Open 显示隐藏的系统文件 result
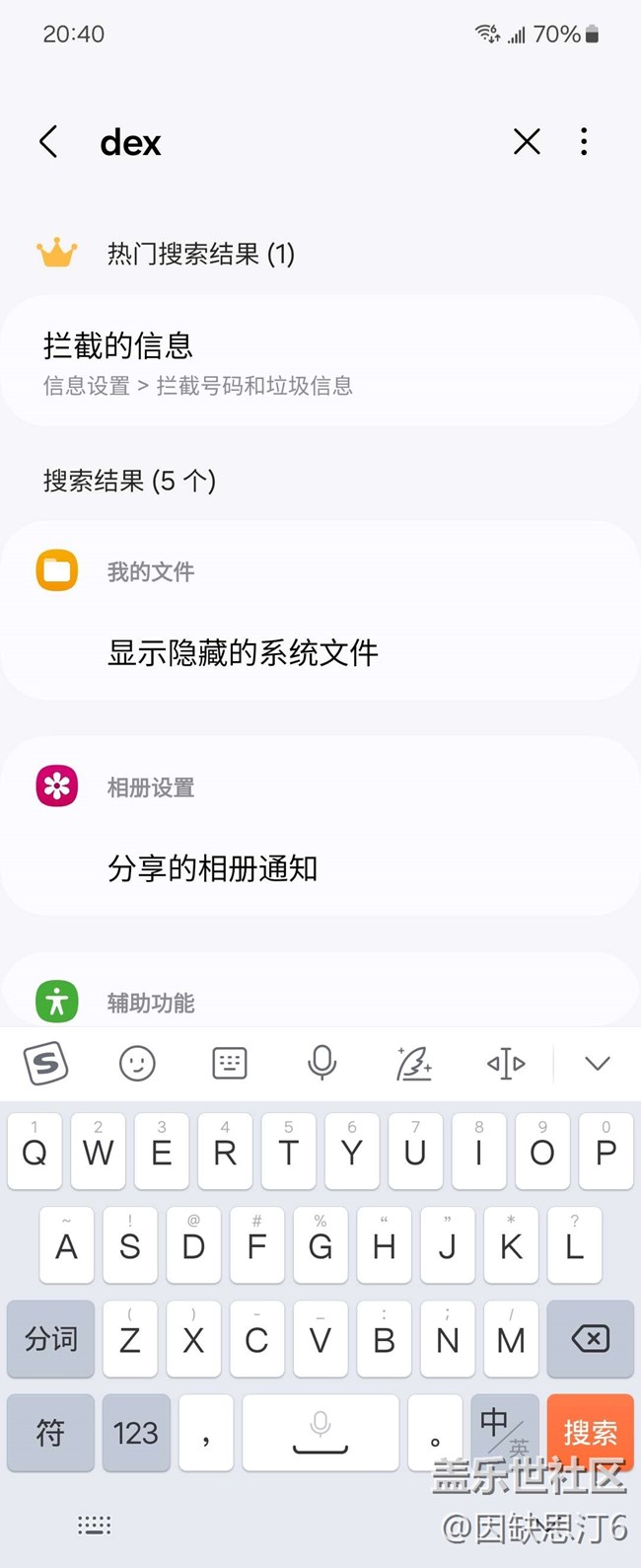 [x=320, y=651]
